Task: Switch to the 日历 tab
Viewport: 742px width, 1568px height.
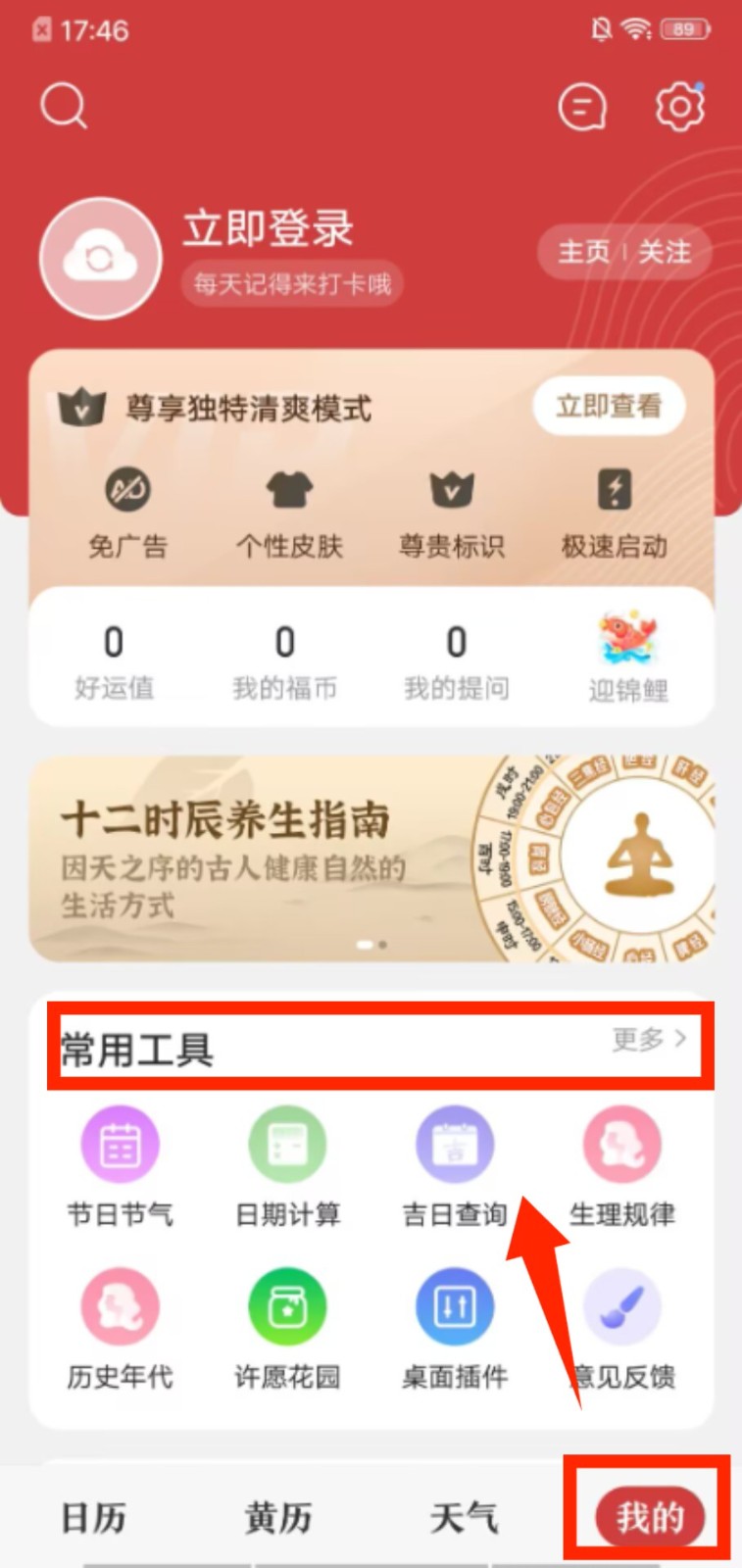Action: [x=93, y=1518]
